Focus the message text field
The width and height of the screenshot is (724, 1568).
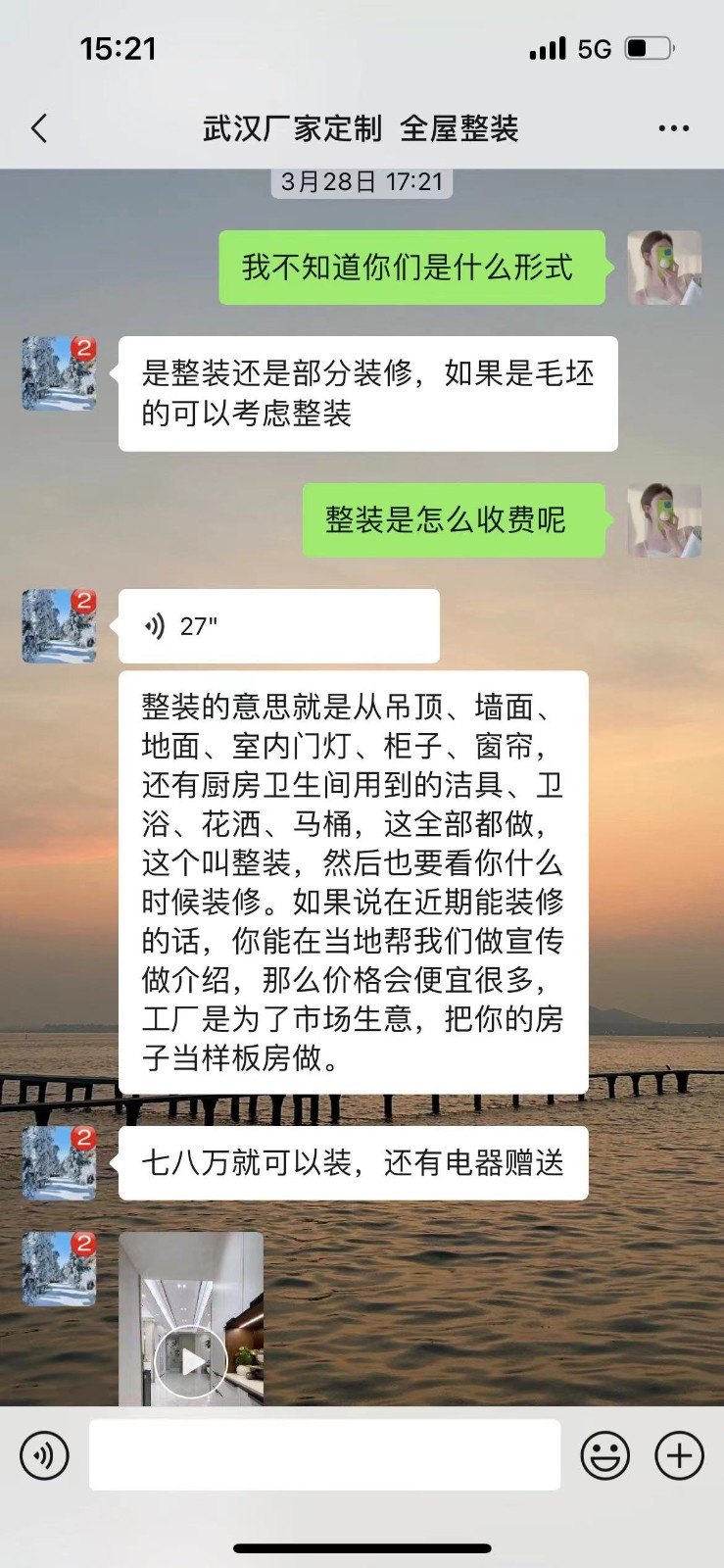[324, 1455]
